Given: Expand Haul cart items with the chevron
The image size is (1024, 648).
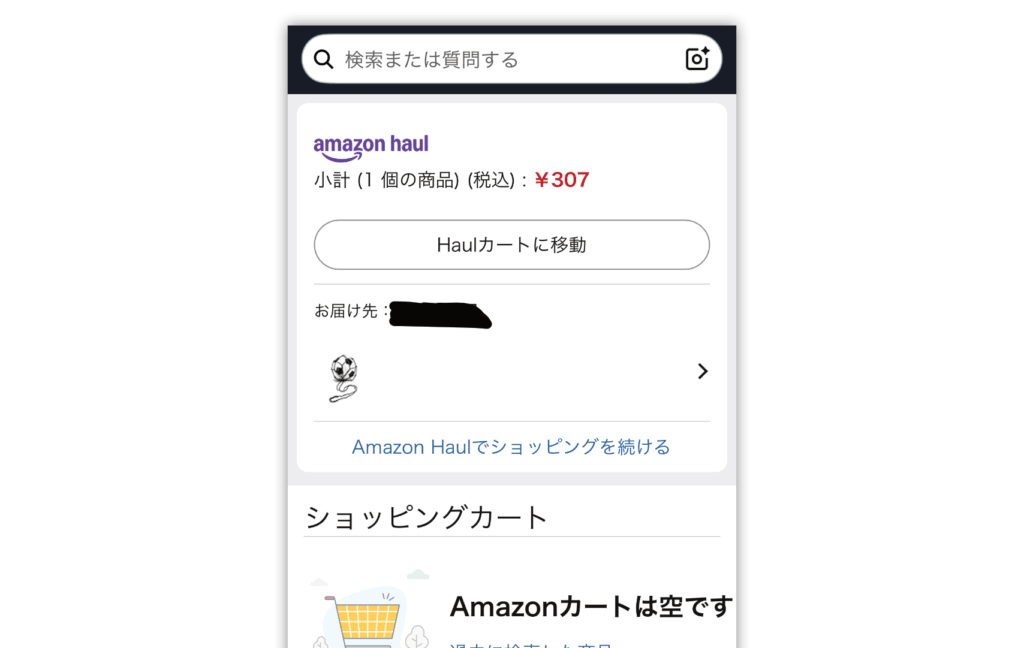Looking at the screenshot, I should (702, 372).
